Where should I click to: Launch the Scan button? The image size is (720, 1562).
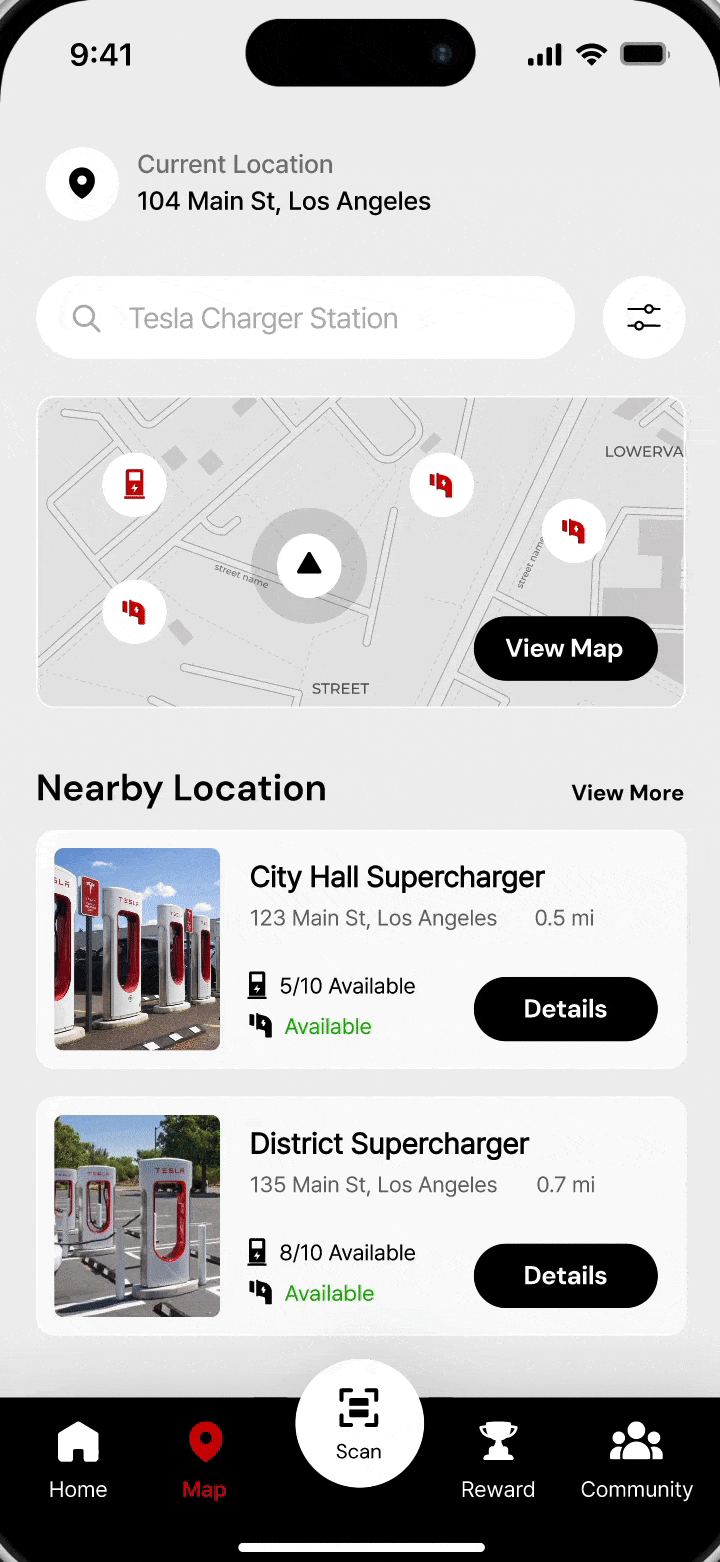[359, 1423]
